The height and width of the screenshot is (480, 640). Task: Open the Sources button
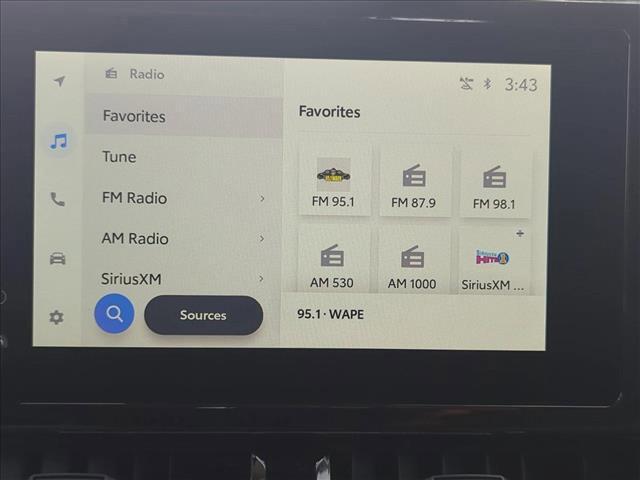pyautogui.click(x=203, y=315)
